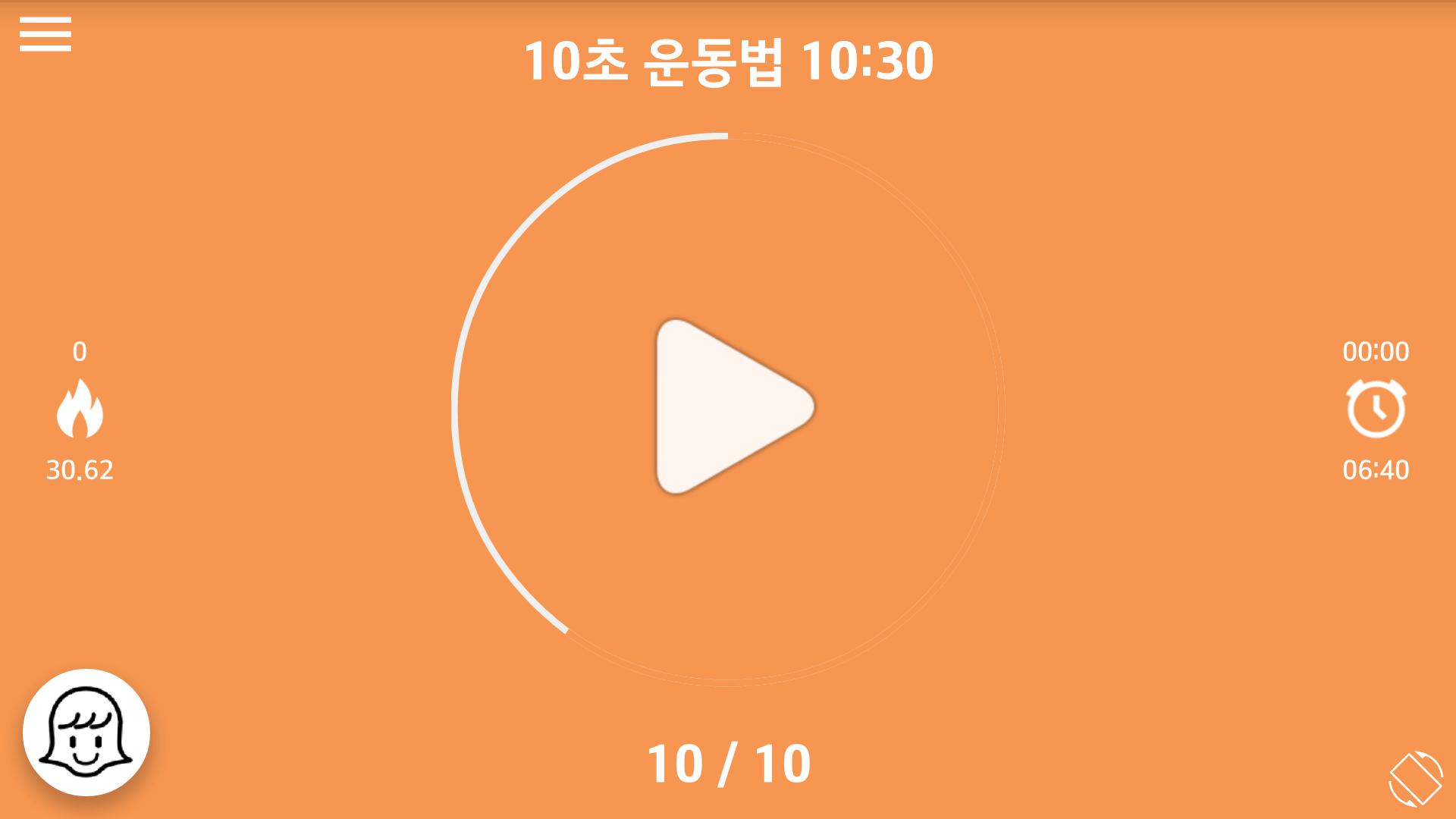Tap the alarm clock icon
The image size is (1456, 819).
click(x=1376, y=409)
